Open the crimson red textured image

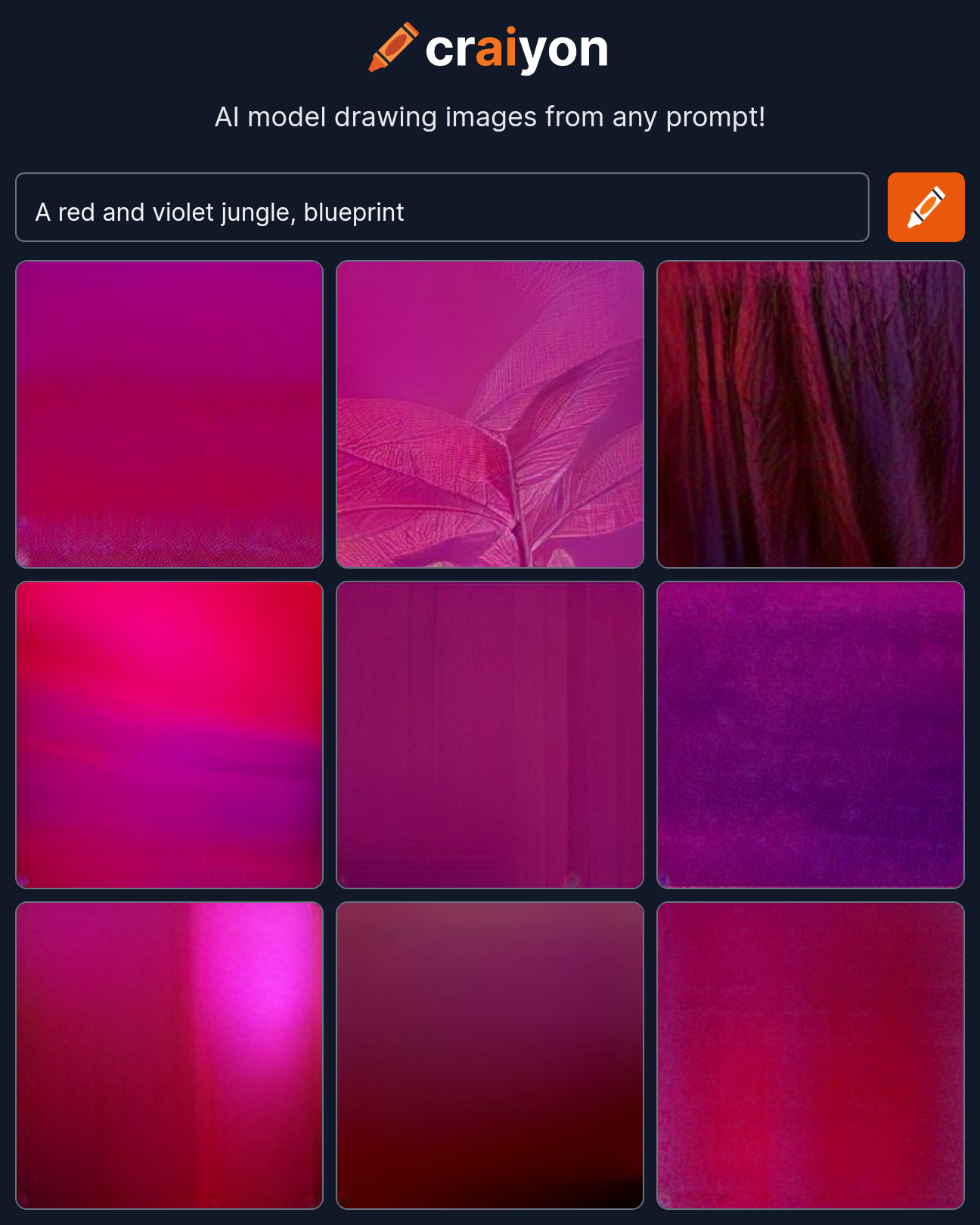click(x=810, y=1055)
